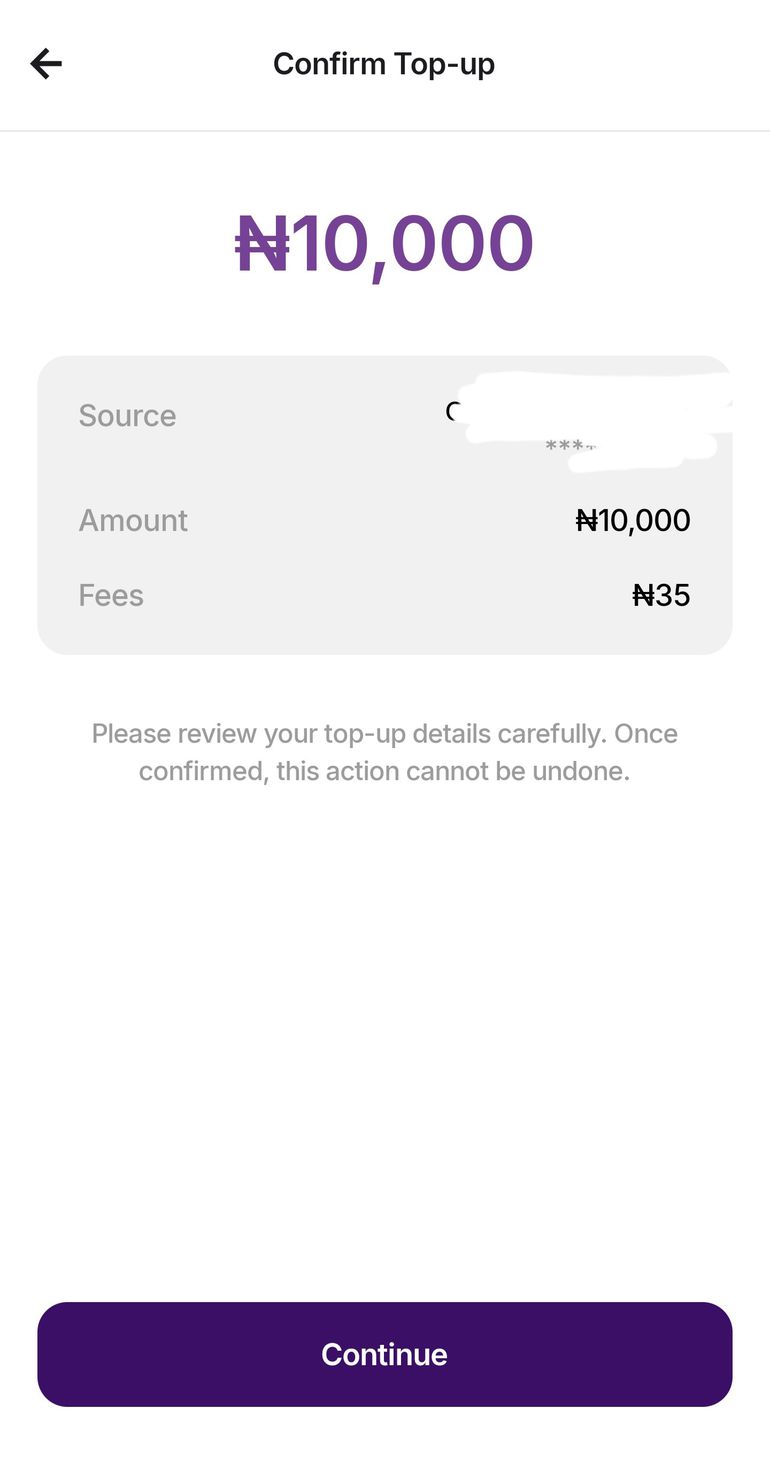The height and width of the screenshot is (1462, 770).
Task: Tap the purple ₦10,000 top-up amount
Action: [385, 241]
